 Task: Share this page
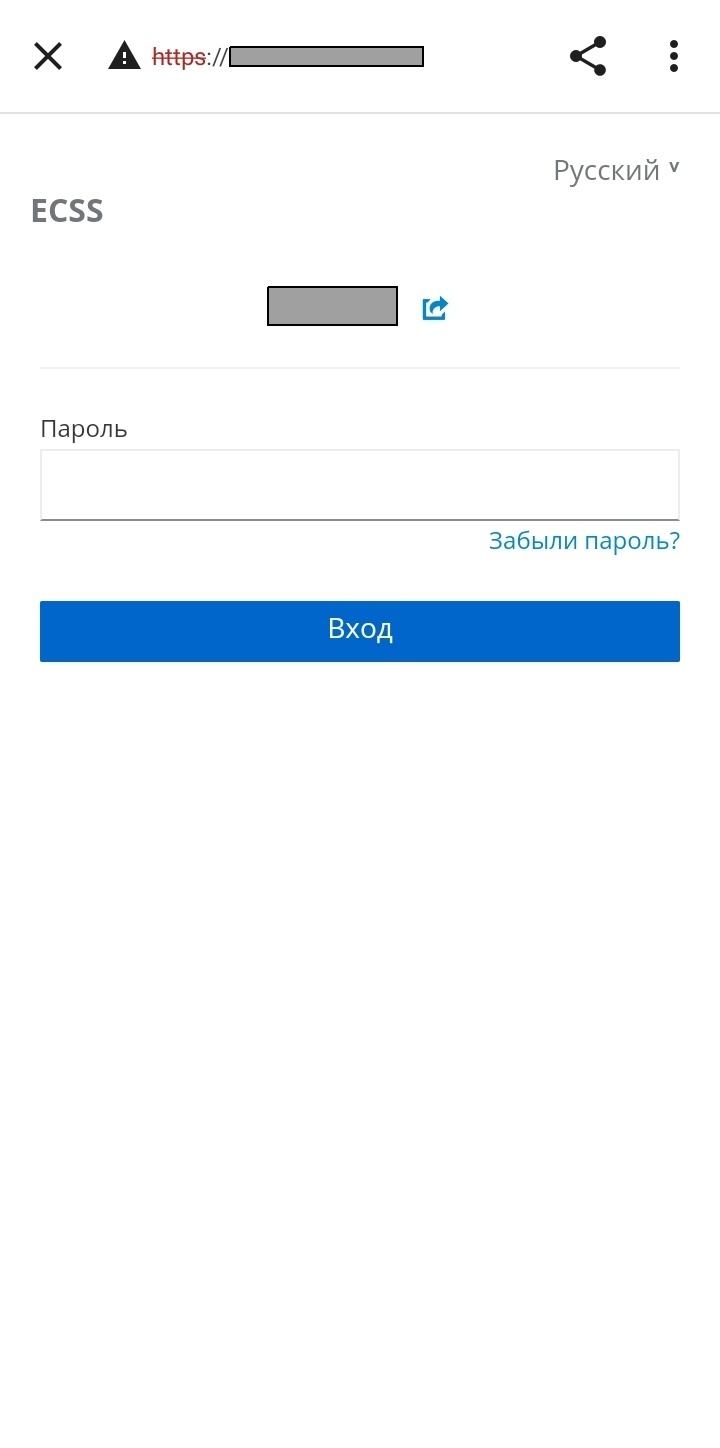coord(588,56)
